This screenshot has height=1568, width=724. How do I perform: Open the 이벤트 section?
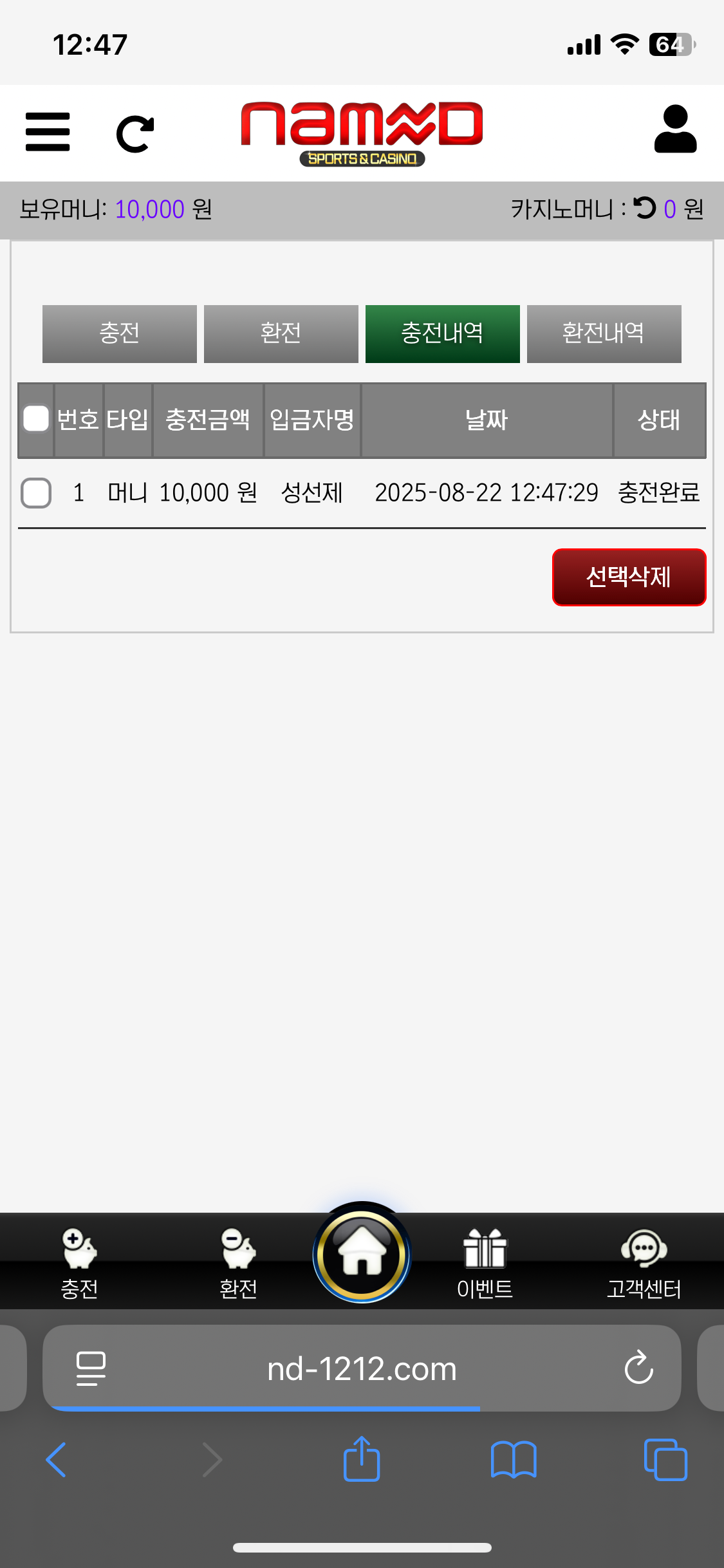485,1263
